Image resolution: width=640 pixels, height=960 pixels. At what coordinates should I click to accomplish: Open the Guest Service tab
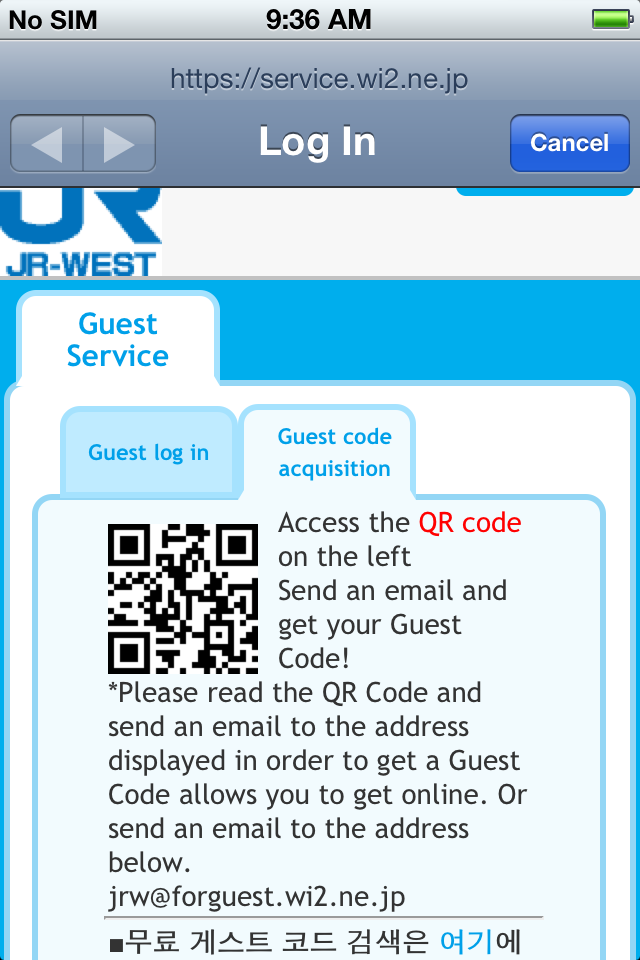click(x=118, y=340)
